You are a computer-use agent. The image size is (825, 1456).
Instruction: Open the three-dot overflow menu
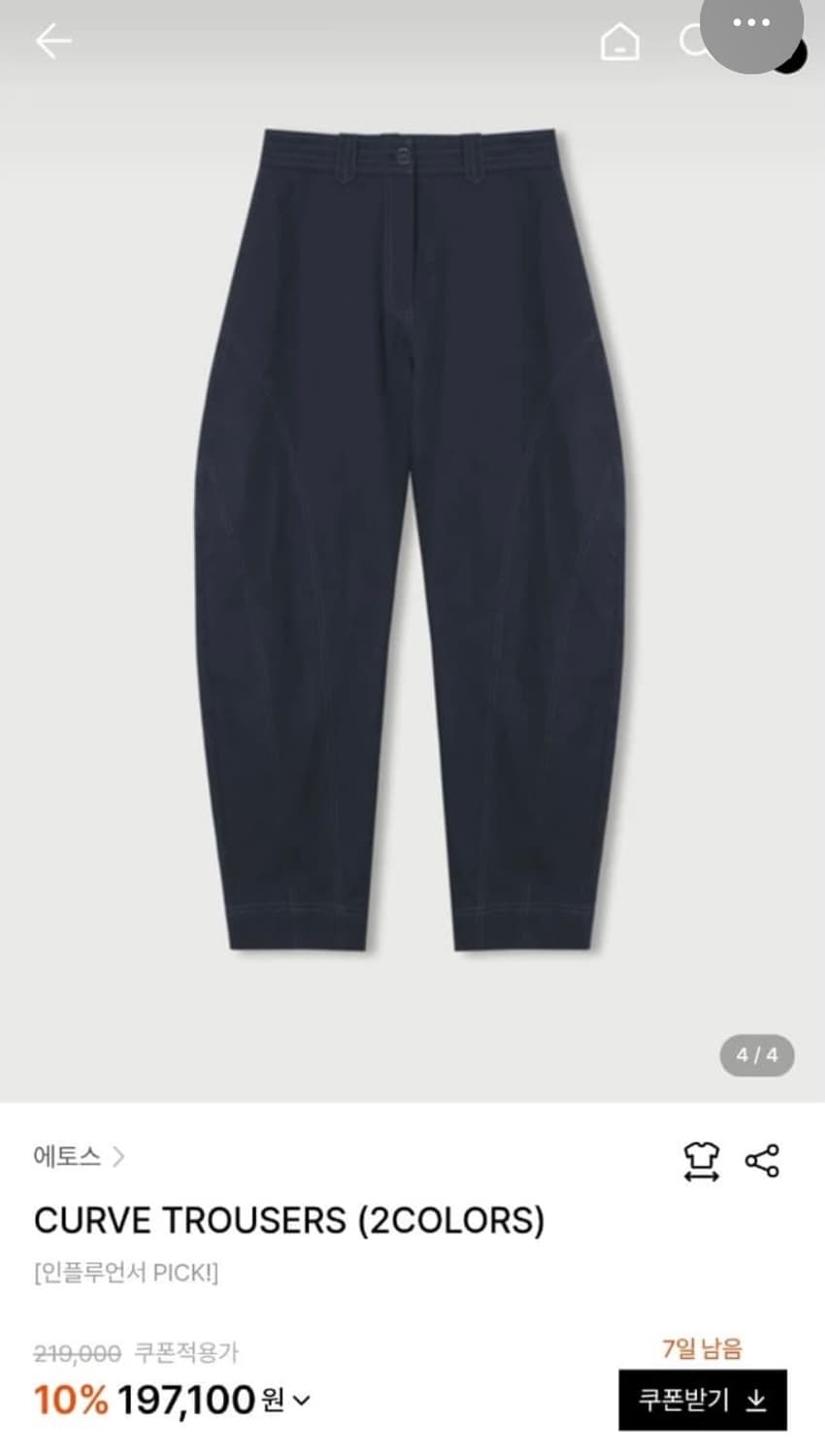coord(752,21)
